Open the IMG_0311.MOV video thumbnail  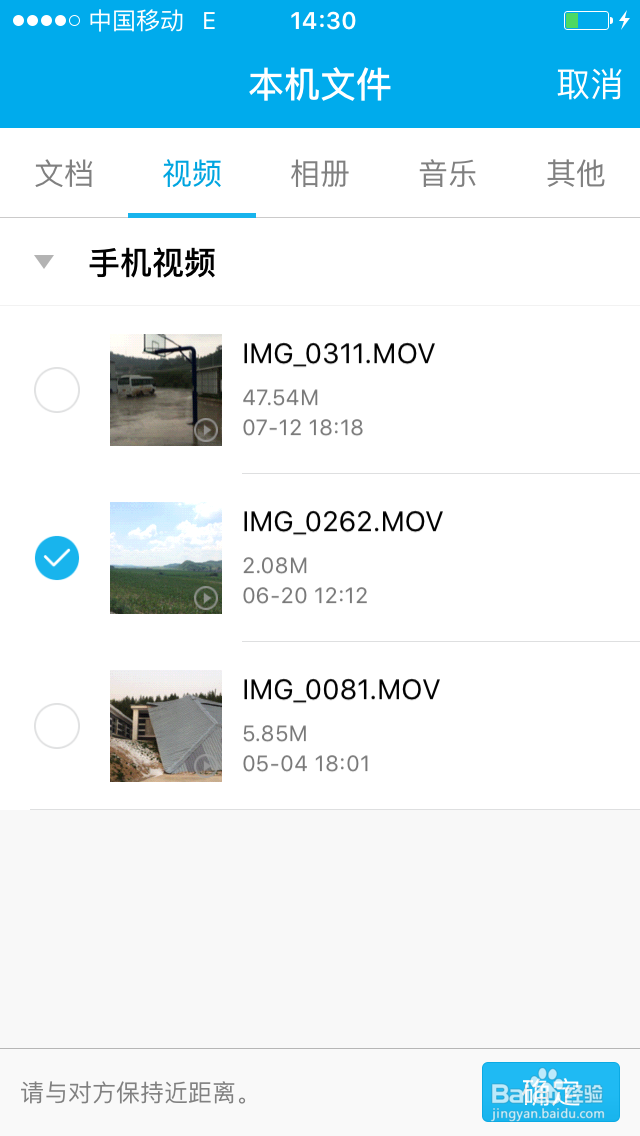click(166, 390)
